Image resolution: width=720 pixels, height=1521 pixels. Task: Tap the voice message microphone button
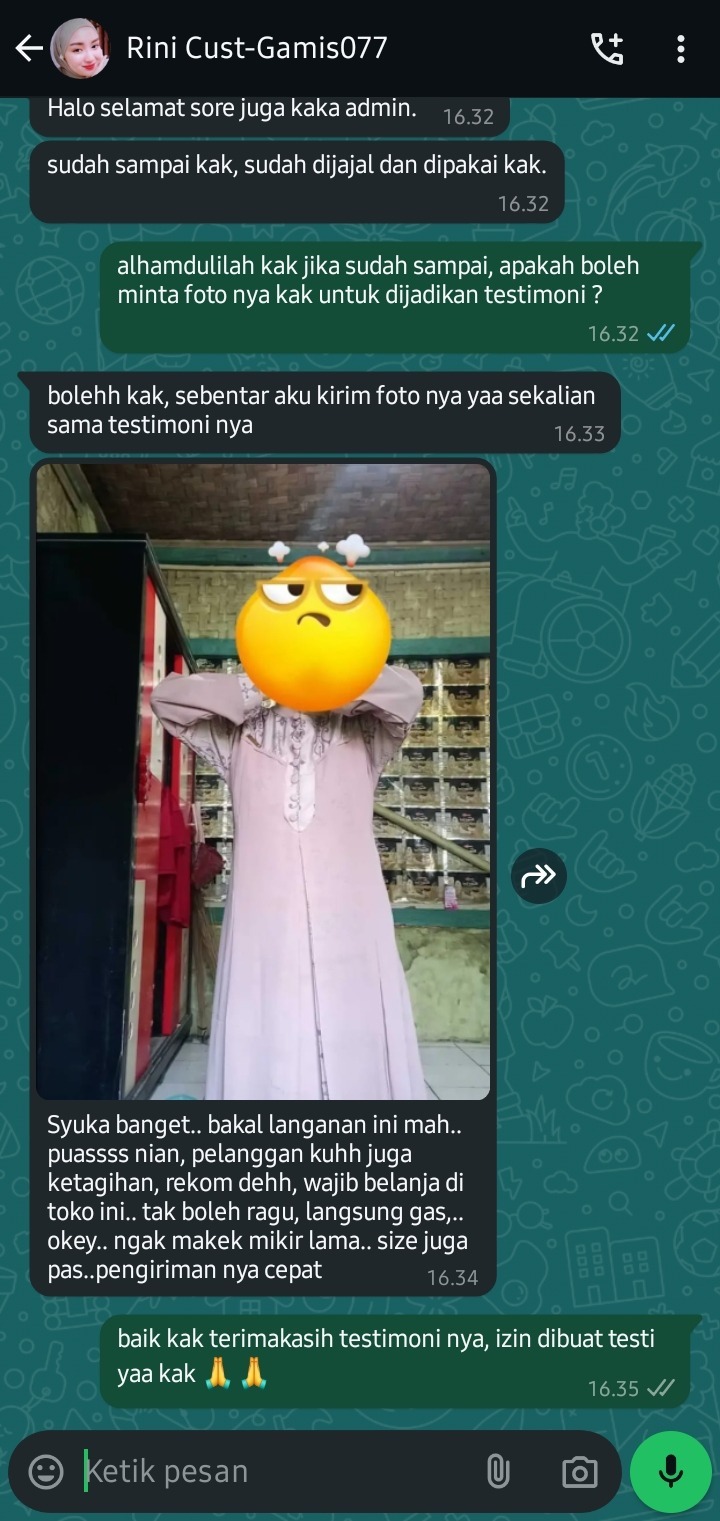671,1471
